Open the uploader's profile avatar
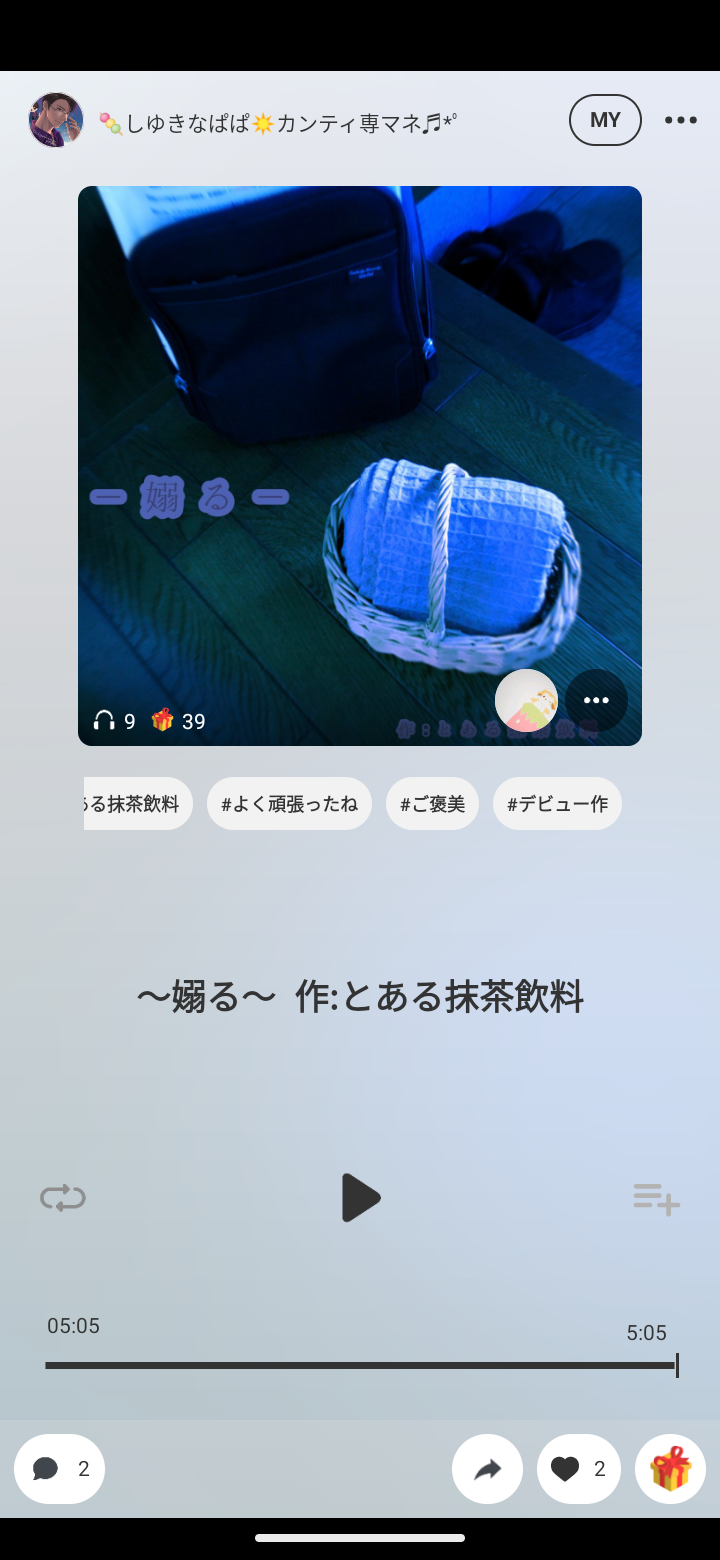Image resolution: width=720 pixels, height=1560 pixels. tap(56, 121)
